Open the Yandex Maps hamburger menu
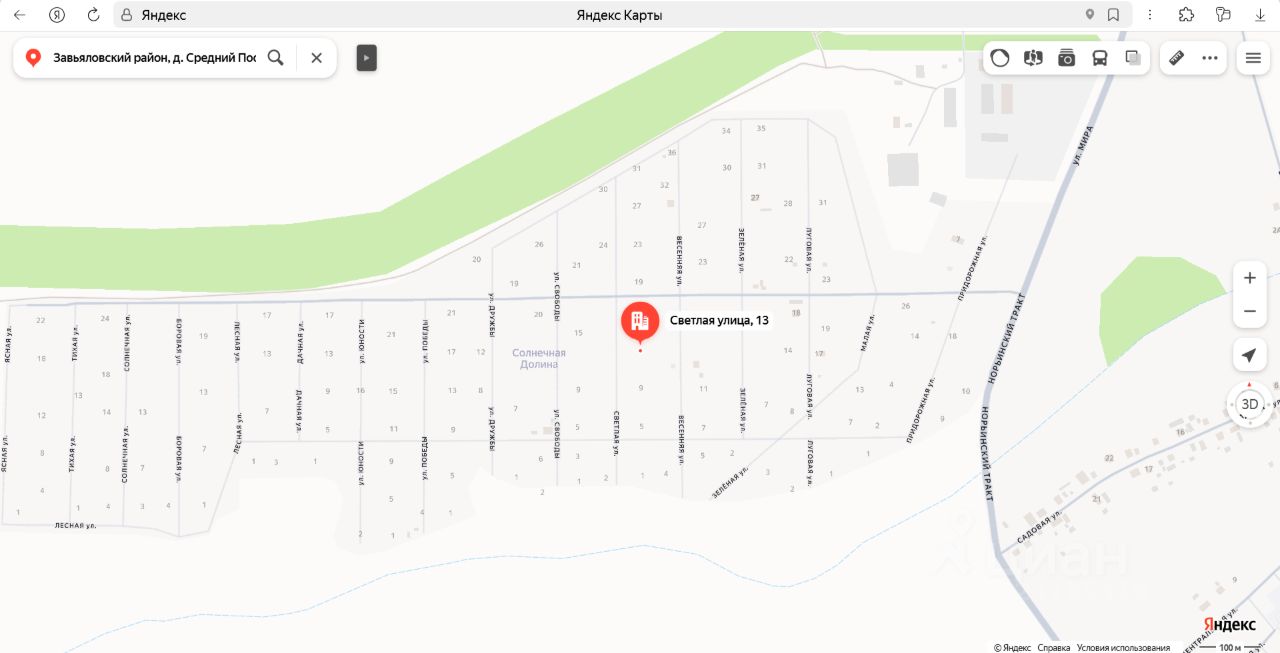The image size is (1280, 653). coord(1253,58)
